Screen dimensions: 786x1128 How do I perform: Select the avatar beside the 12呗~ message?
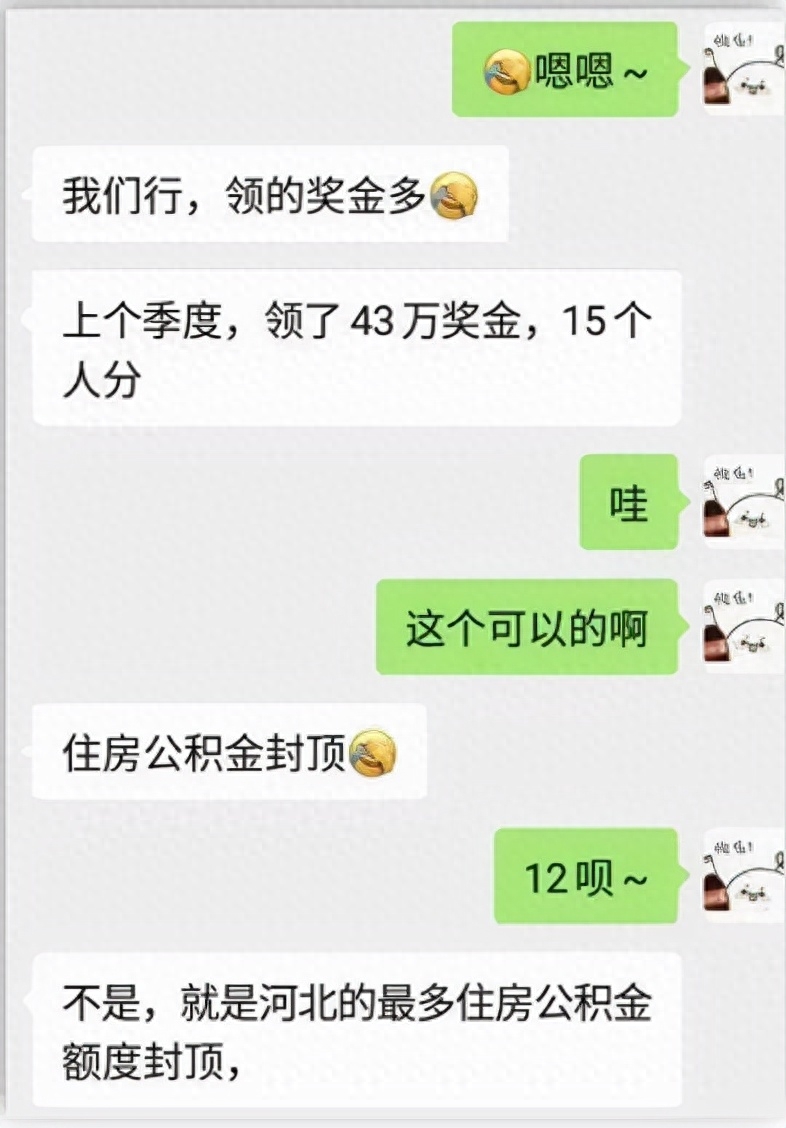(742, 875)
